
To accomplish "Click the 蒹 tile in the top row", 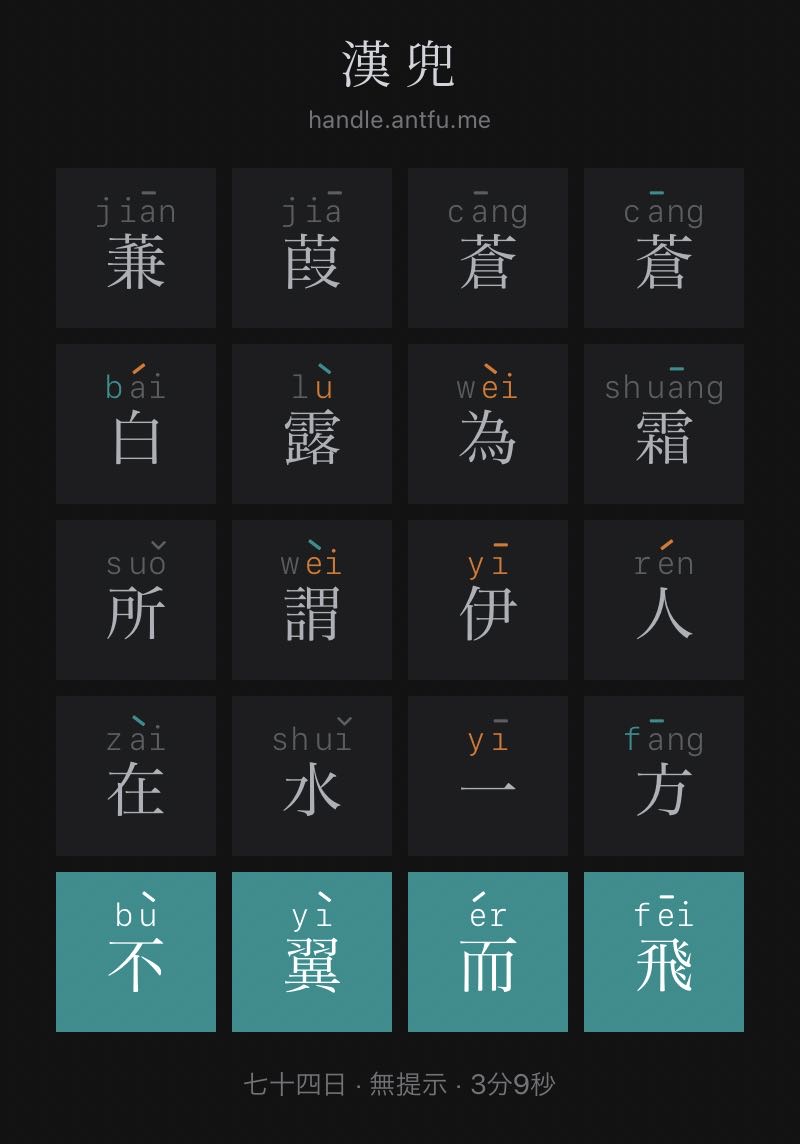I will click(x=135, y=247).
